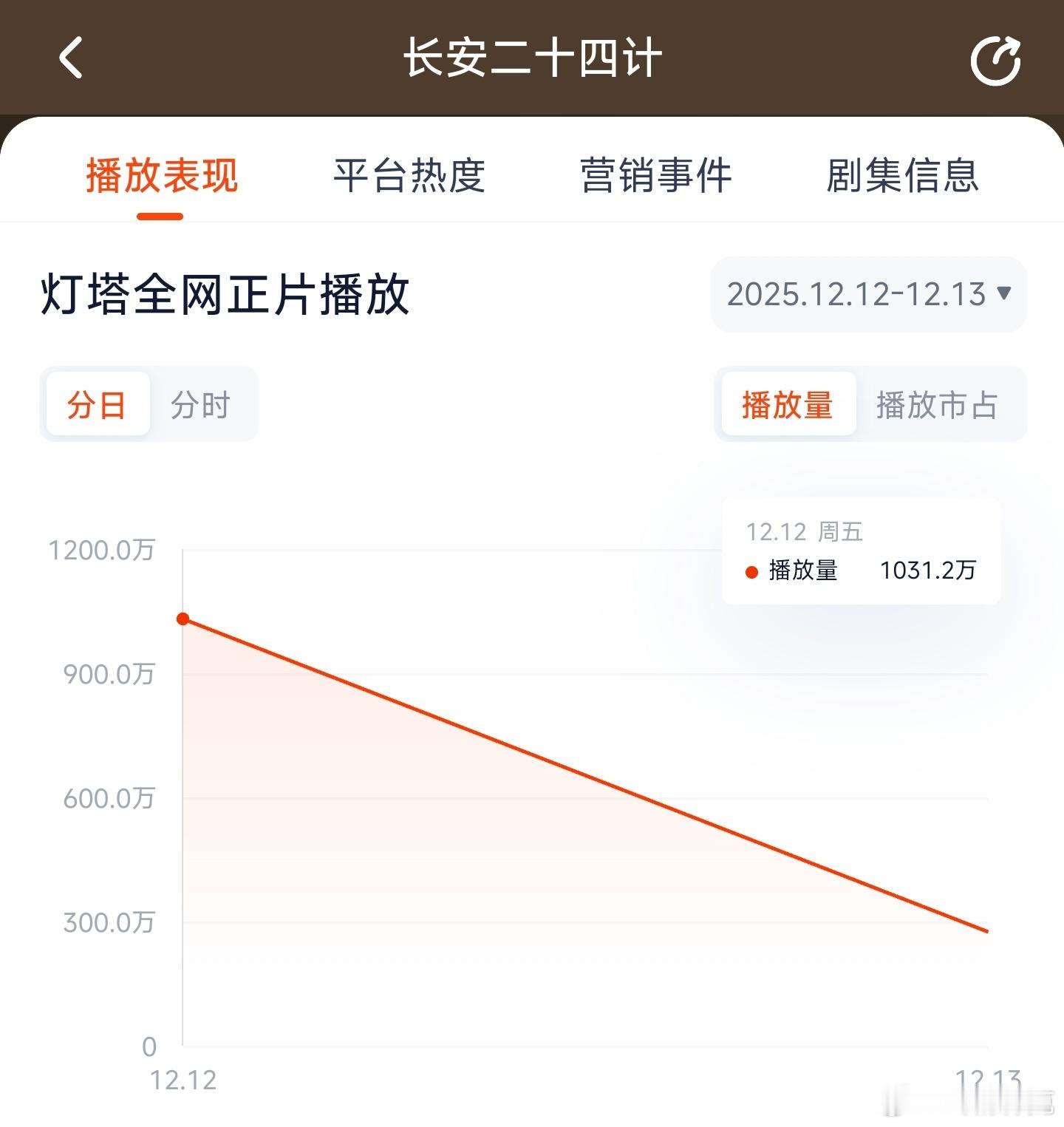This screenshot has width=1064, height=1127.
Task: Enable 播放市占 display mode
Action: pyautogui.click(x=936, y=404)
